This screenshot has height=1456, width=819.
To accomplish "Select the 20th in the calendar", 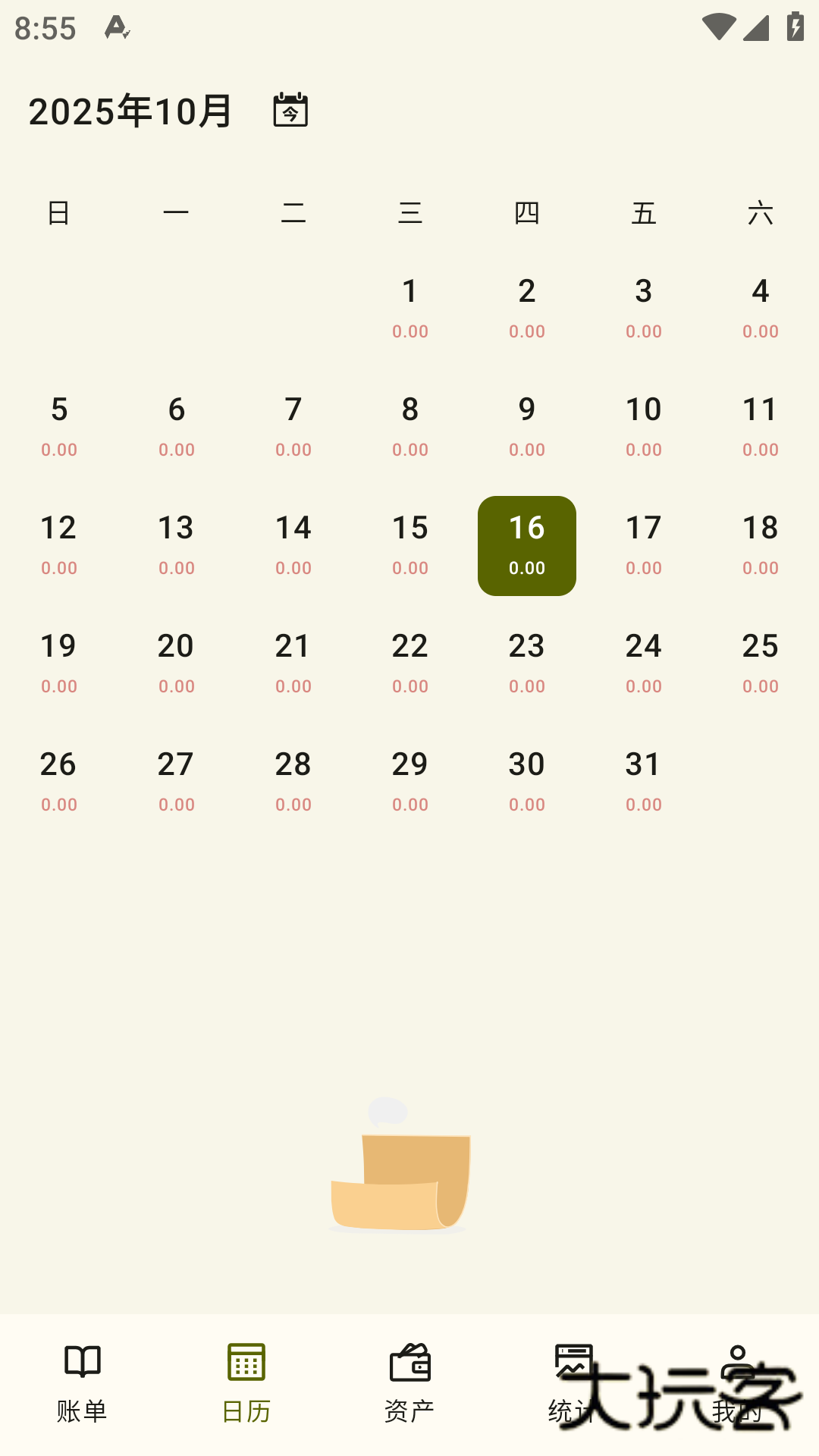I will (x=176, y=664).
